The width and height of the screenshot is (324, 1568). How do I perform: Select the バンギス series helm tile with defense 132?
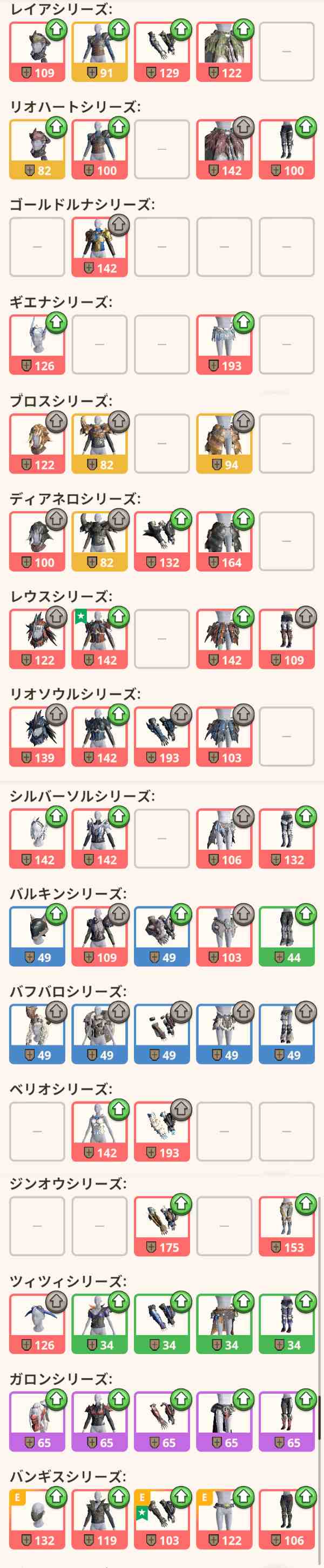[x=37, y=1519]
